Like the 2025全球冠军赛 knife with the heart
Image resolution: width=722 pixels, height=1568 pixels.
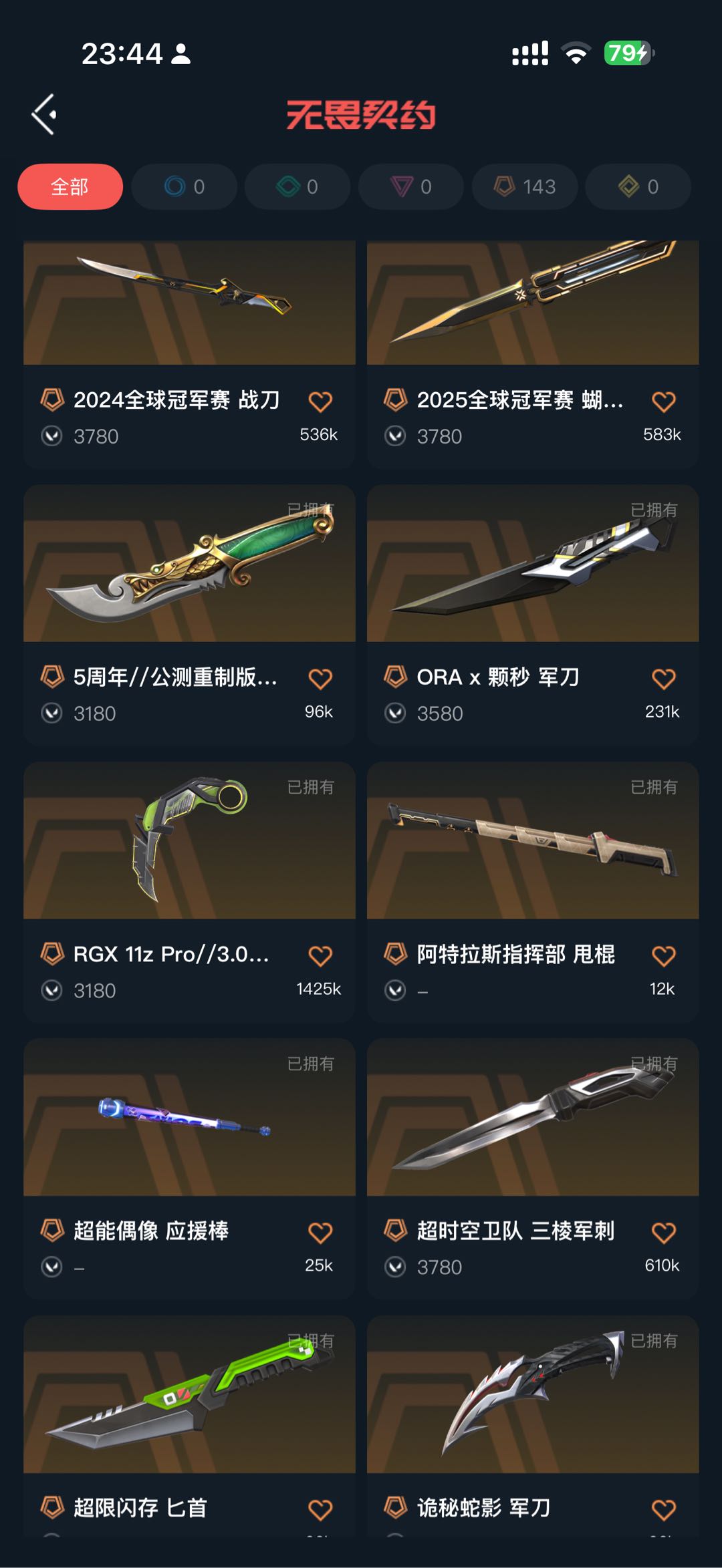coord(664,402)
